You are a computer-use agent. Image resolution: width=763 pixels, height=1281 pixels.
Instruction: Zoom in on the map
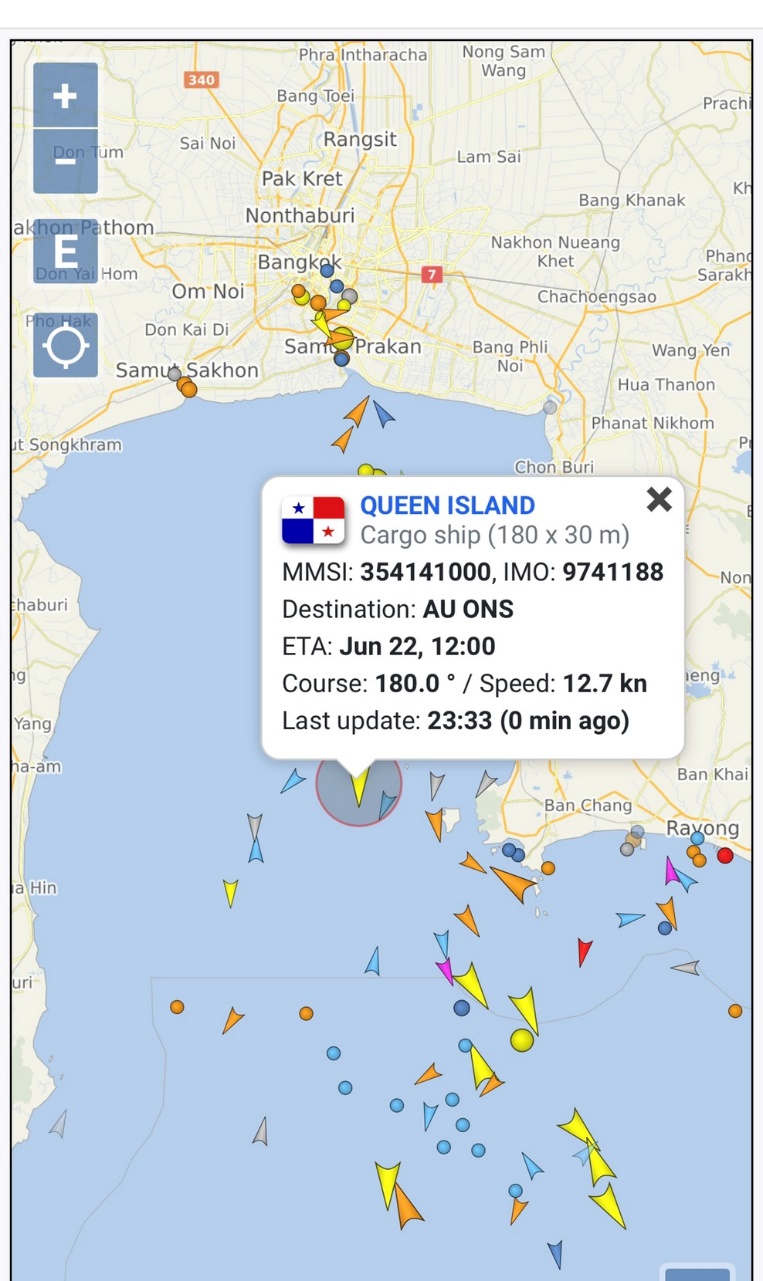click(x=65, y=96)
